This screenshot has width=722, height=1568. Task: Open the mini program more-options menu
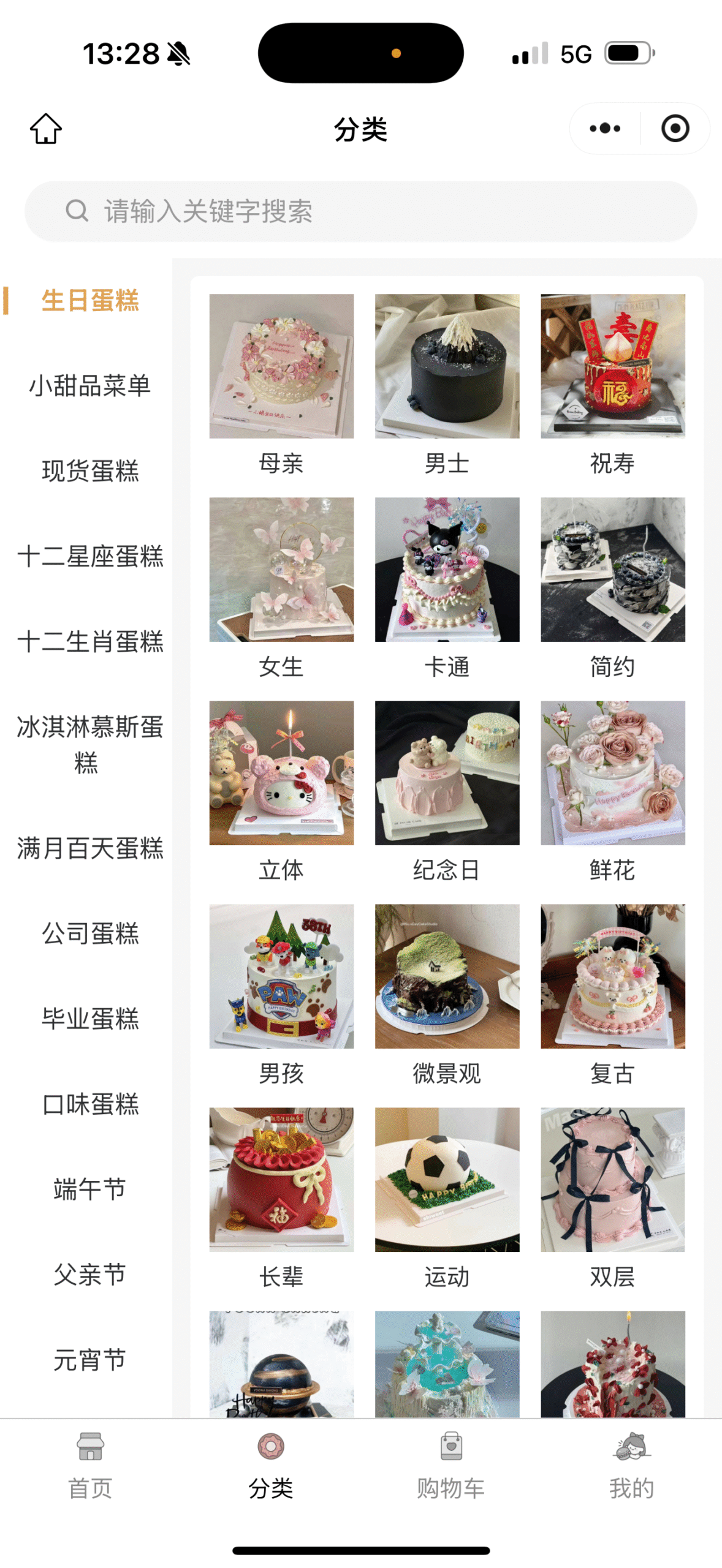point(604,129)
